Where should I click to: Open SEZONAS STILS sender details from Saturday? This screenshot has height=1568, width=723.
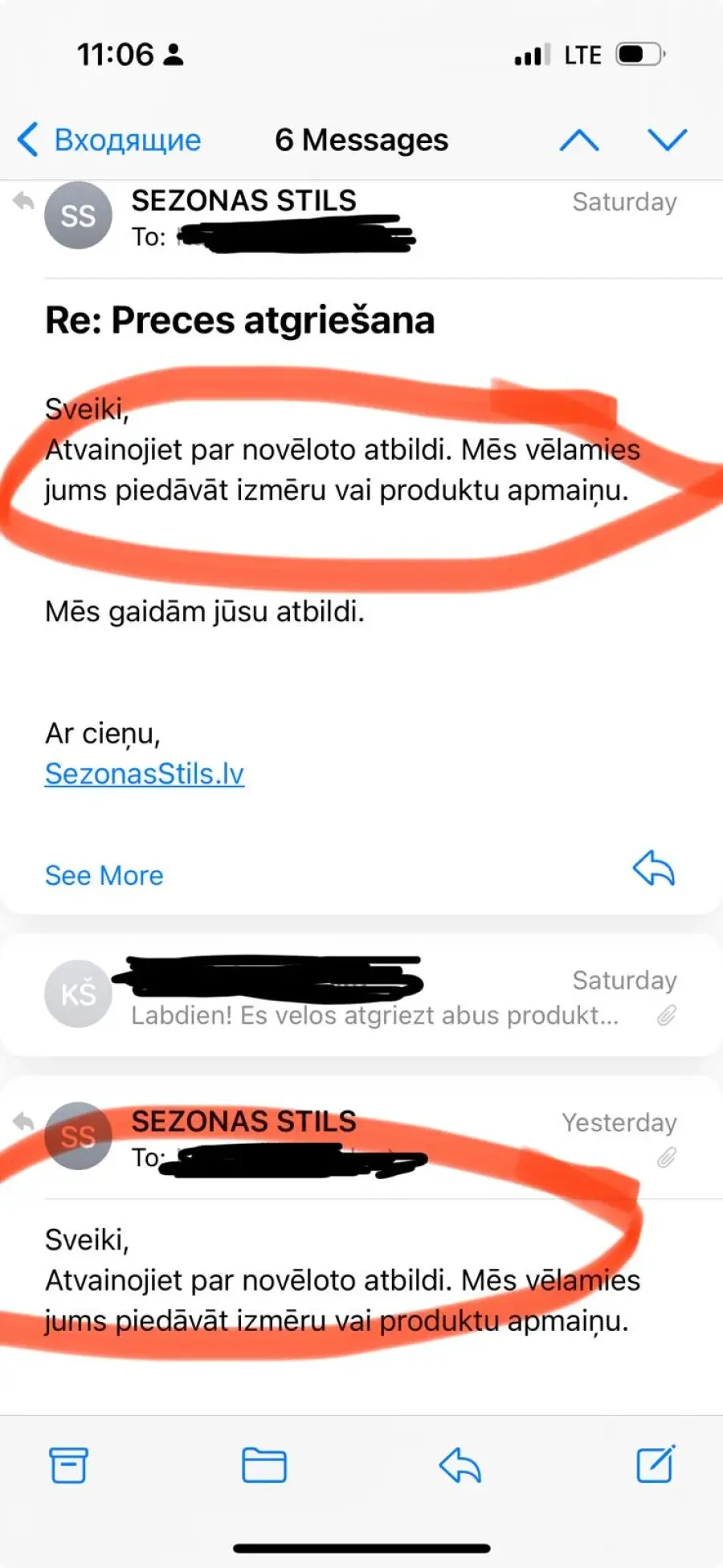tap(243, 200)
